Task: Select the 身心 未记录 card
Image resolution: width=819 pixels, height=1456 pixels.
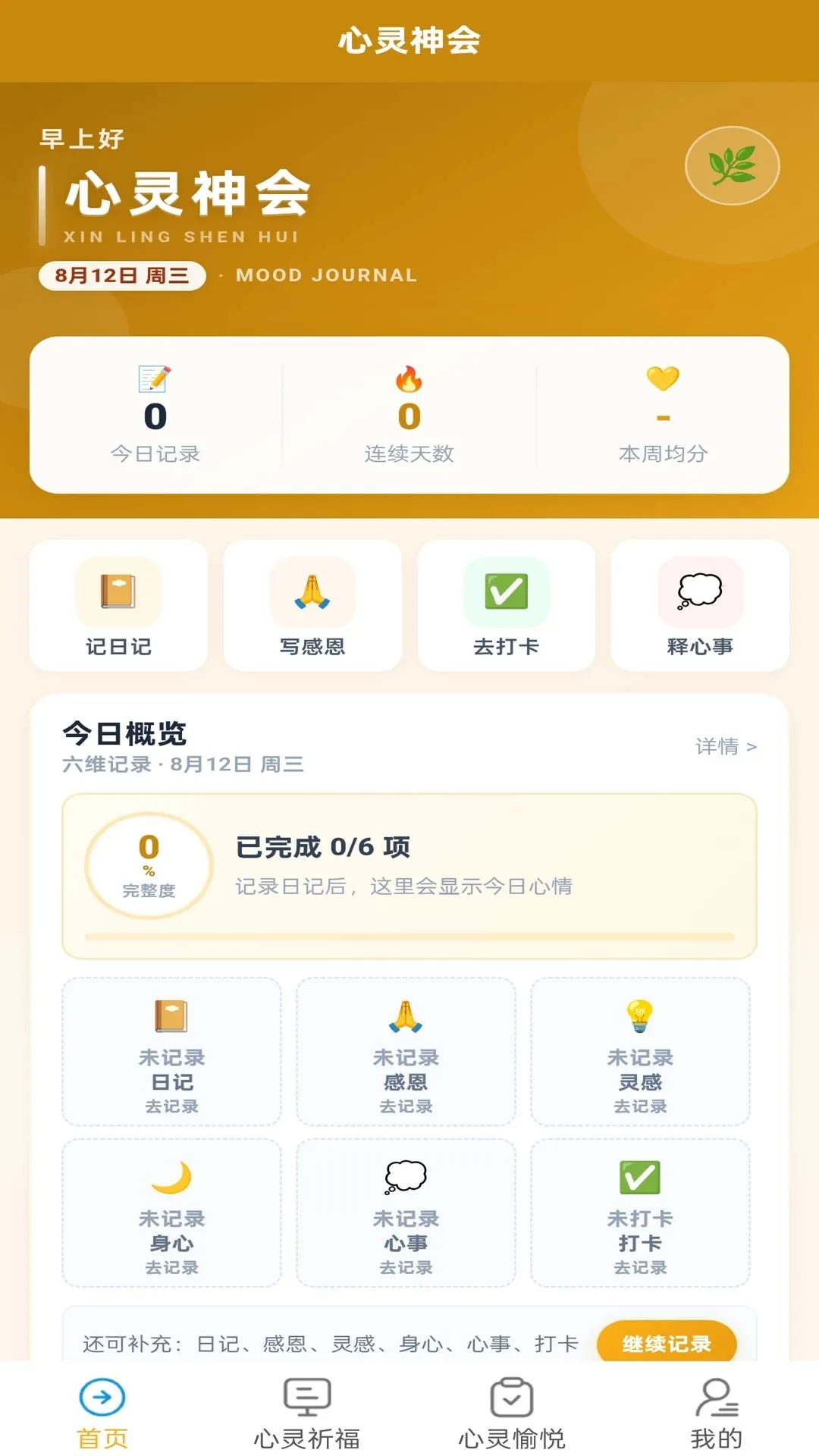Action: tap(172, 1213)
